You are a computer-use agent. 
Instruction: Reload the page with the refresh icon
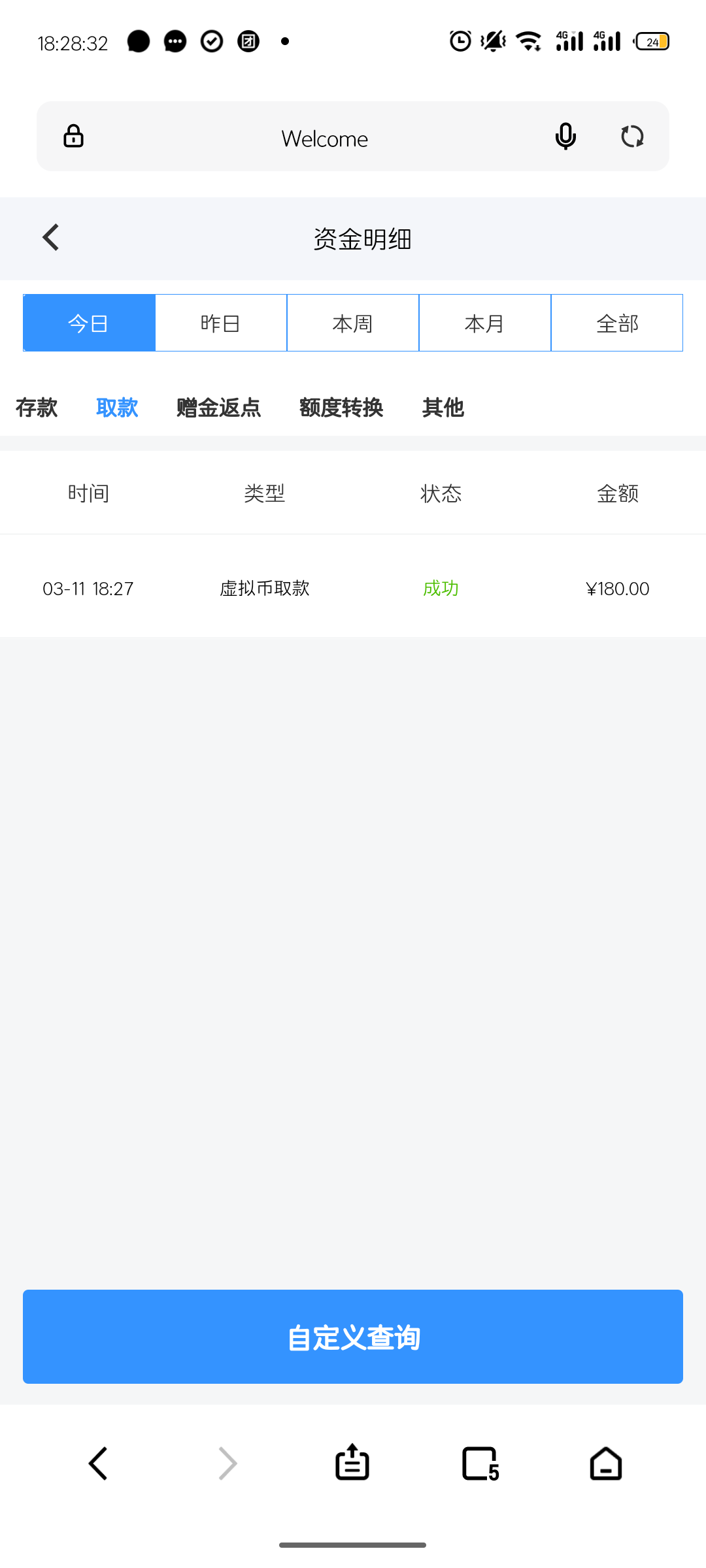[632, 137]
